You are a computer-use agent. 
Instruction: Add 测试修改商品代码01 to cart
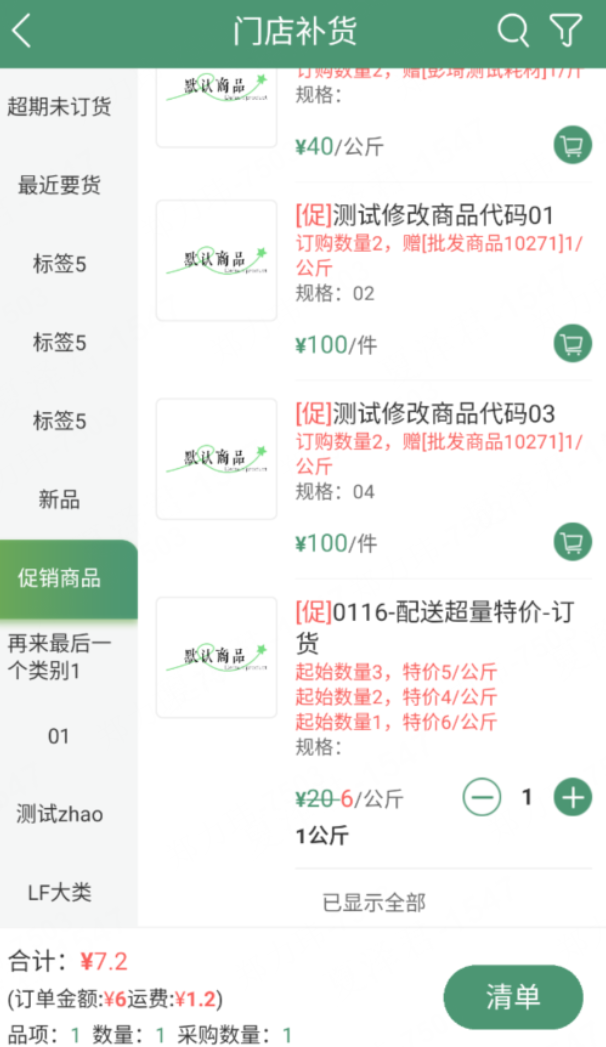tap(572, 344)
